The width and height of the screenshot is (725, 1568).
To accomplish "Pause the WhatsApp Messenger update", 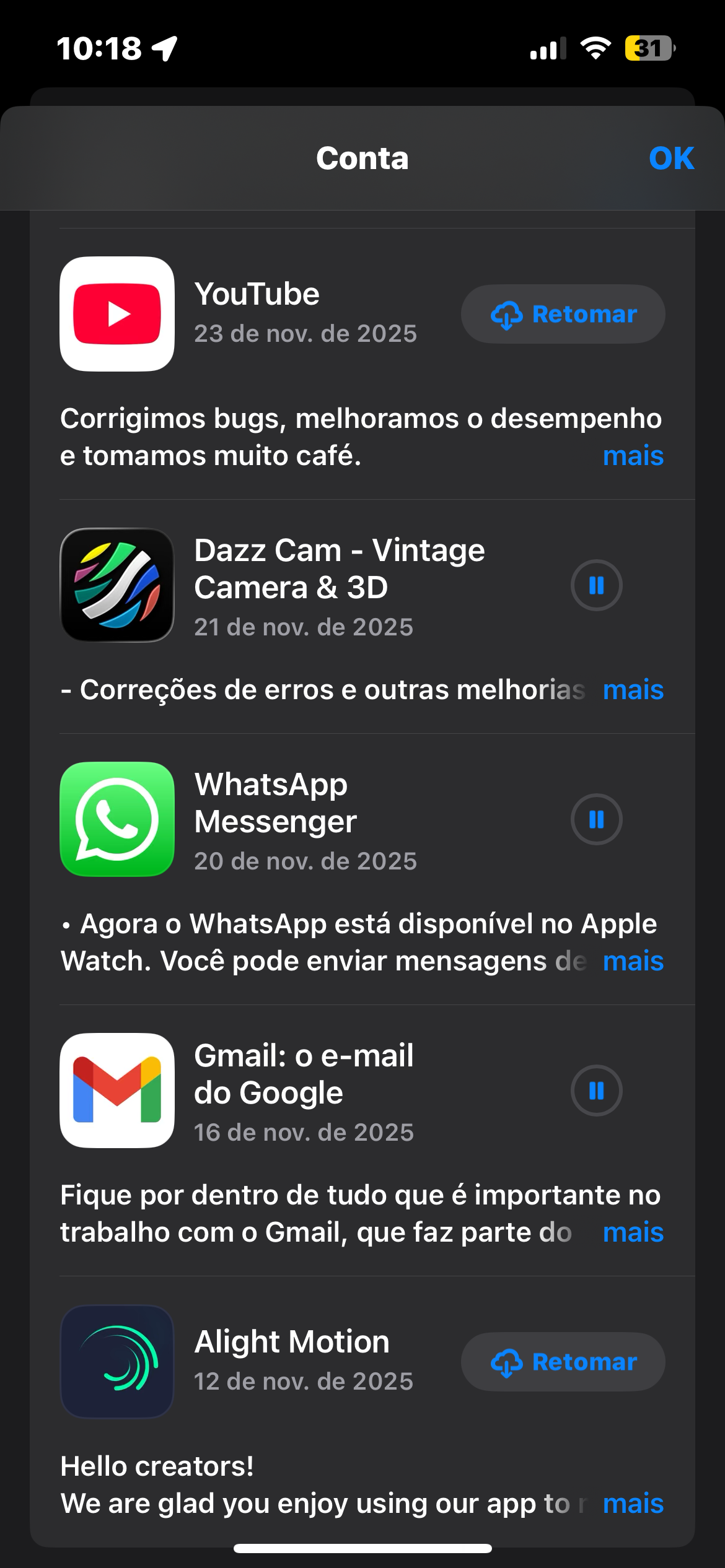I will tap(596, 819).
